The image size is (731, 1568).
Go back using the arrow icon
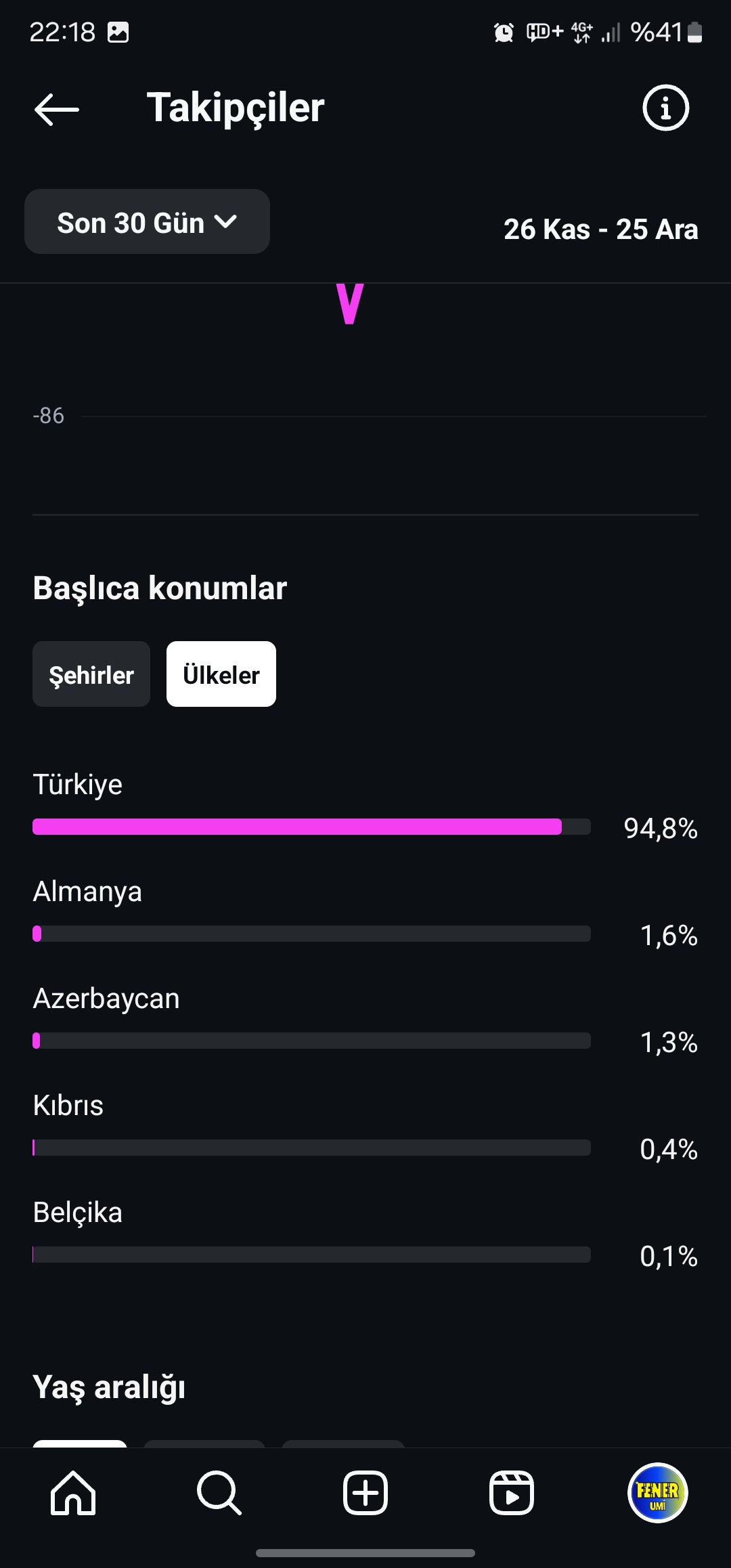[57, 108]
